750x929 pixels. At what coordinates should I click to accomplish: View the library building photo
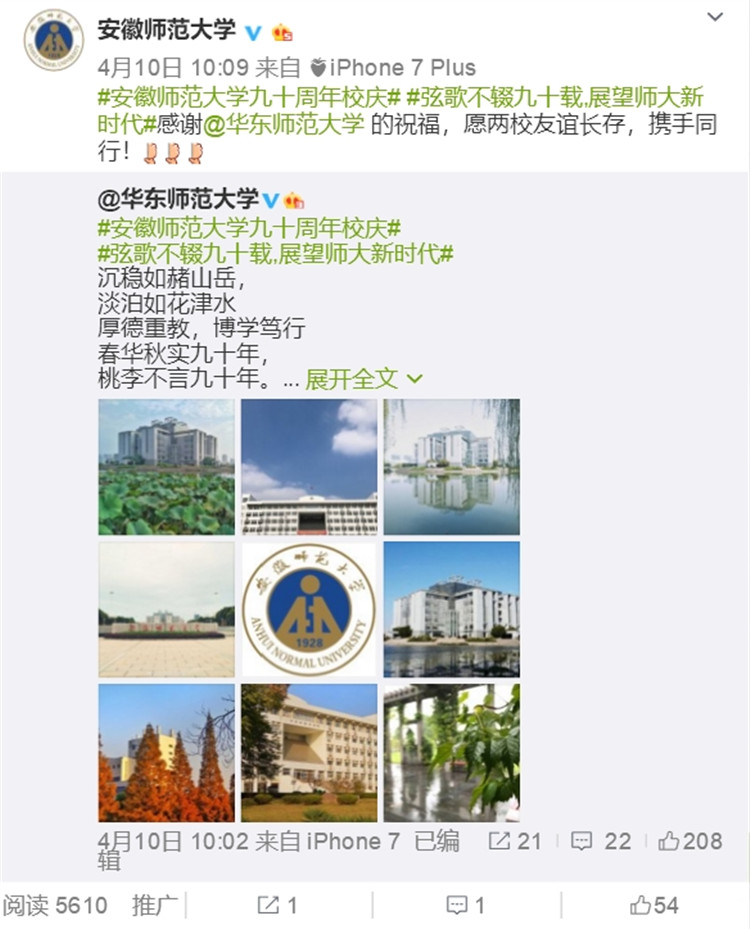tap(310, 752)
